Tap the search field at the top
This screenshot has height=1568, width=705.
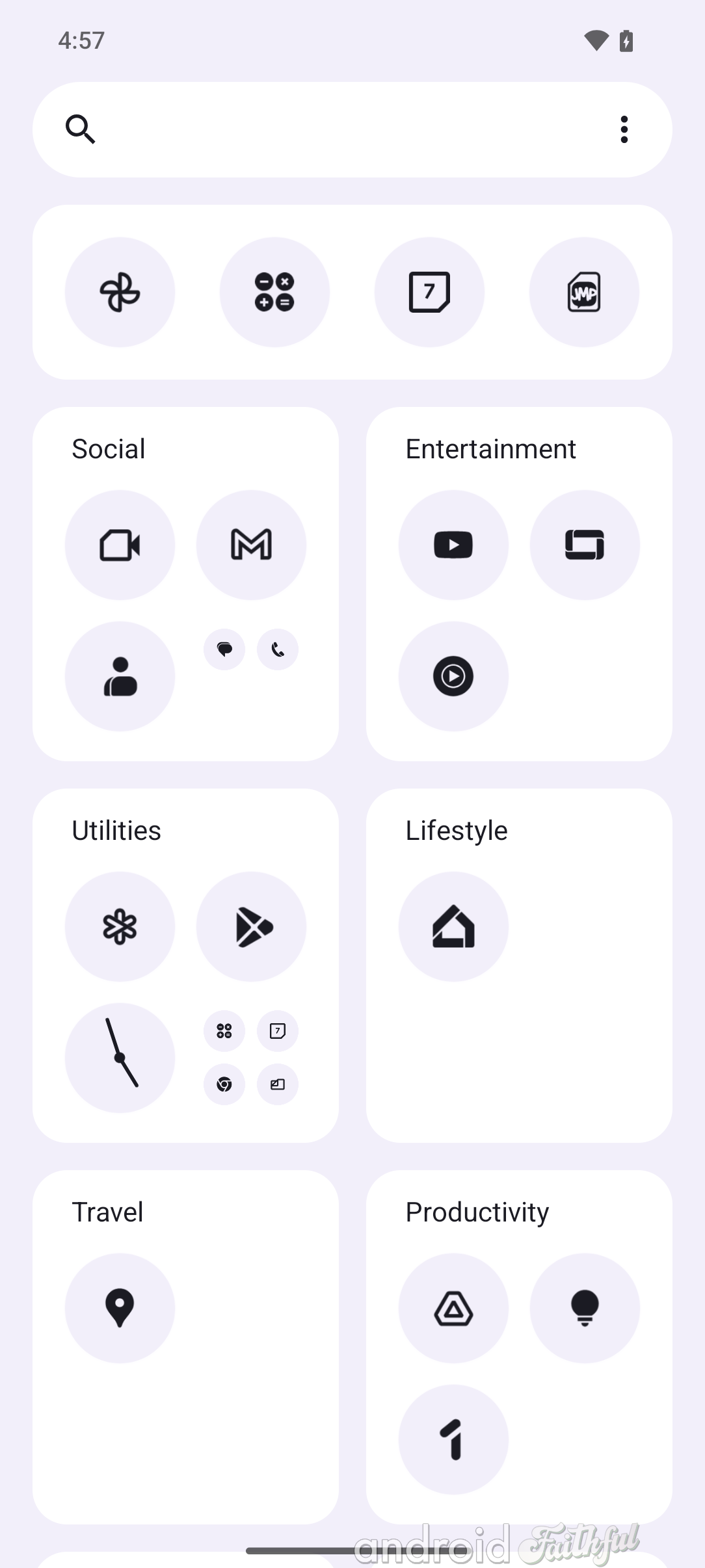352,129
